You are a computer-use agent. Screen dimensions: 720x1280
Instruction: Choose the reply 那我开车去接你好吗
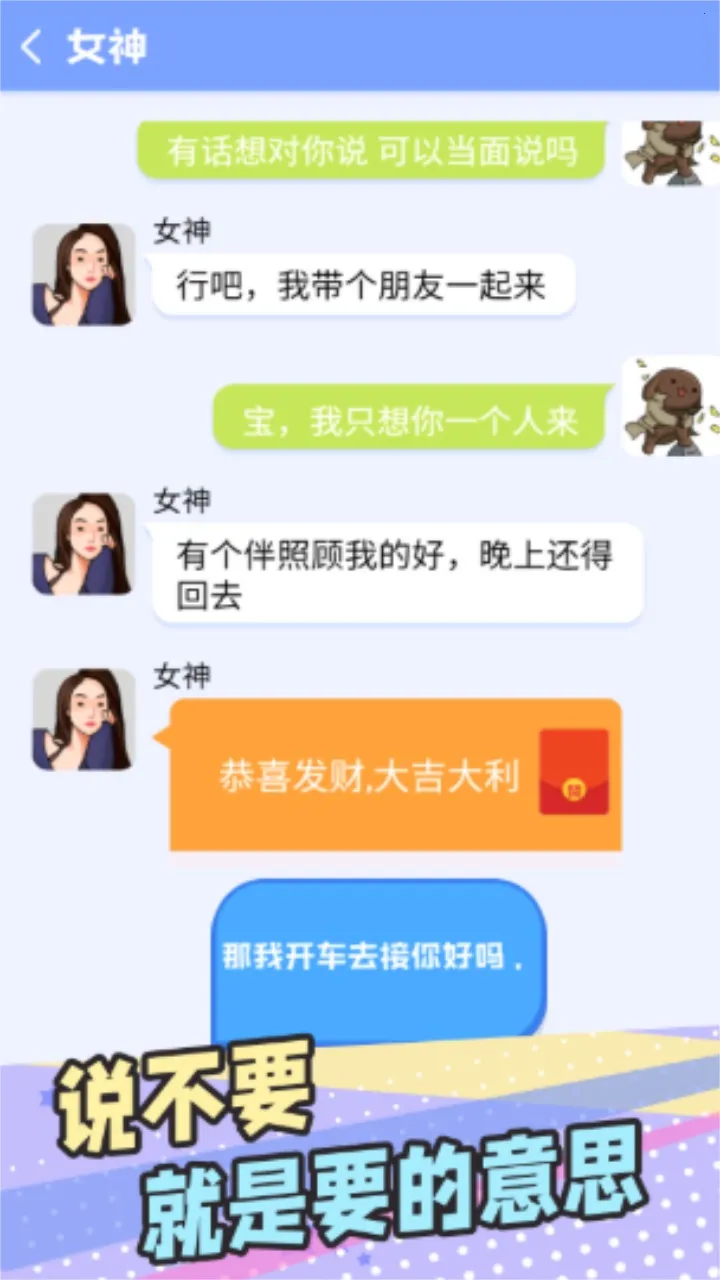point(378,958)
